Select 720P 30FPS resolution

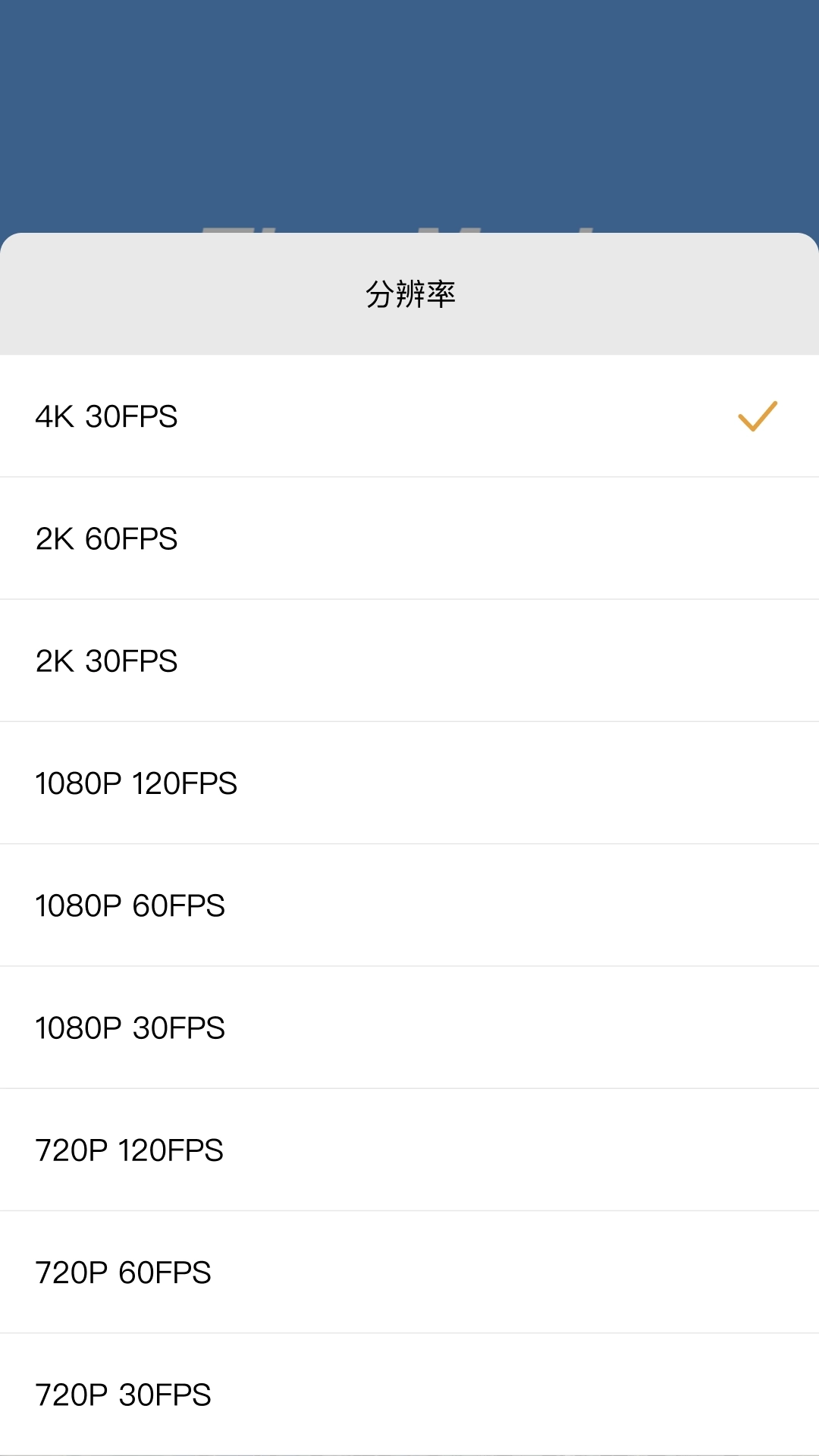(x=409, y=1394)
